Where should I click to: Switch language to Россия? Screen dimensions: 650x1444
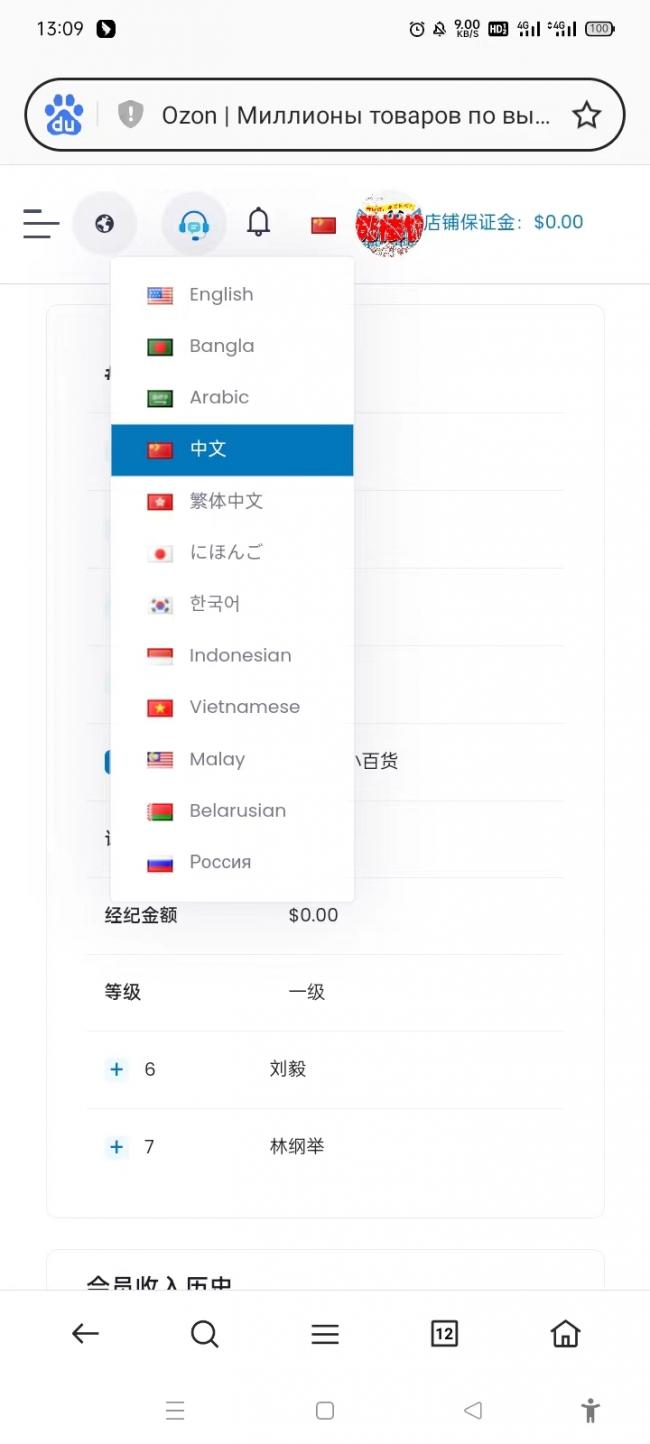pyautogui.click(x=232, y=862)
